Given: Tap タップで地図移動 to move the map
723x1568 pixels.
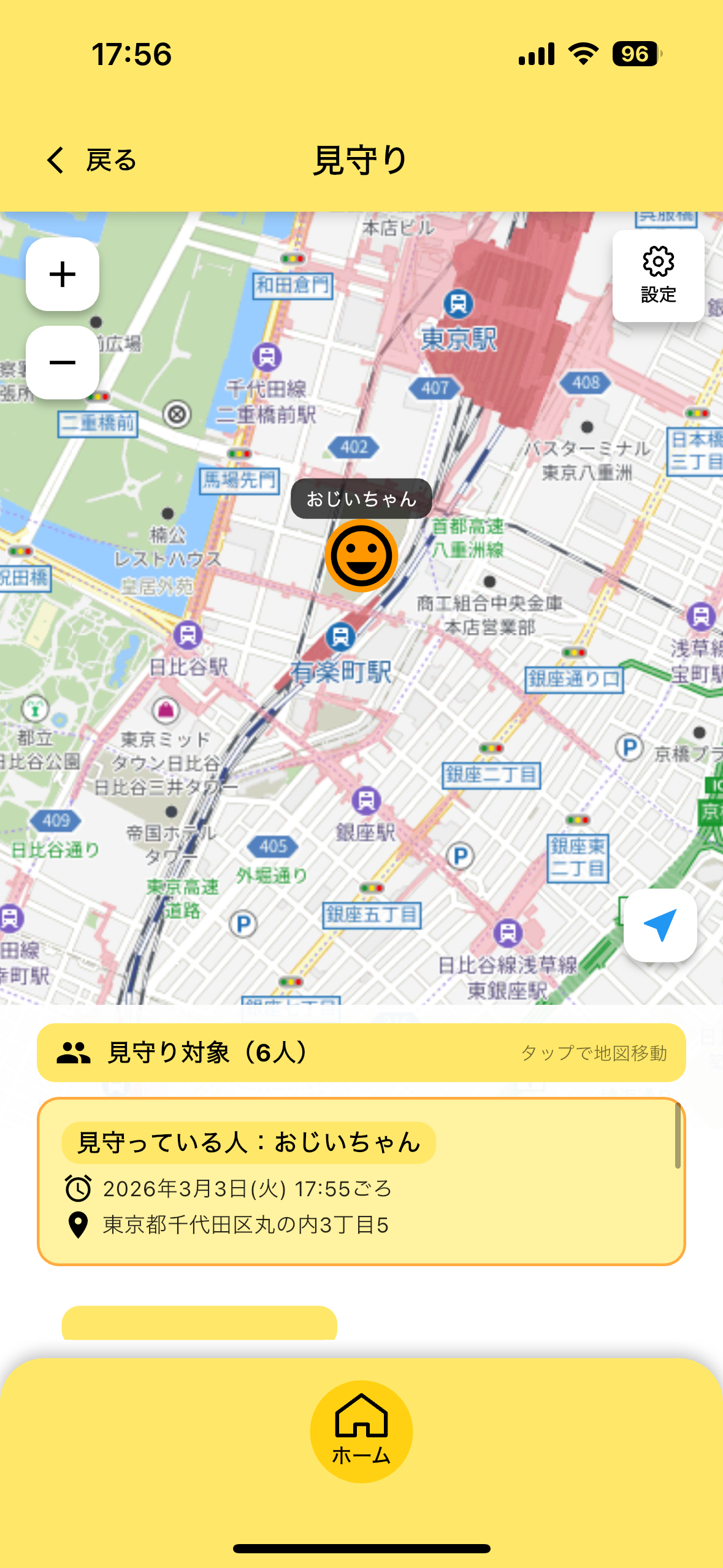Looking at the screenshot, I should (x=595, y=1050).
